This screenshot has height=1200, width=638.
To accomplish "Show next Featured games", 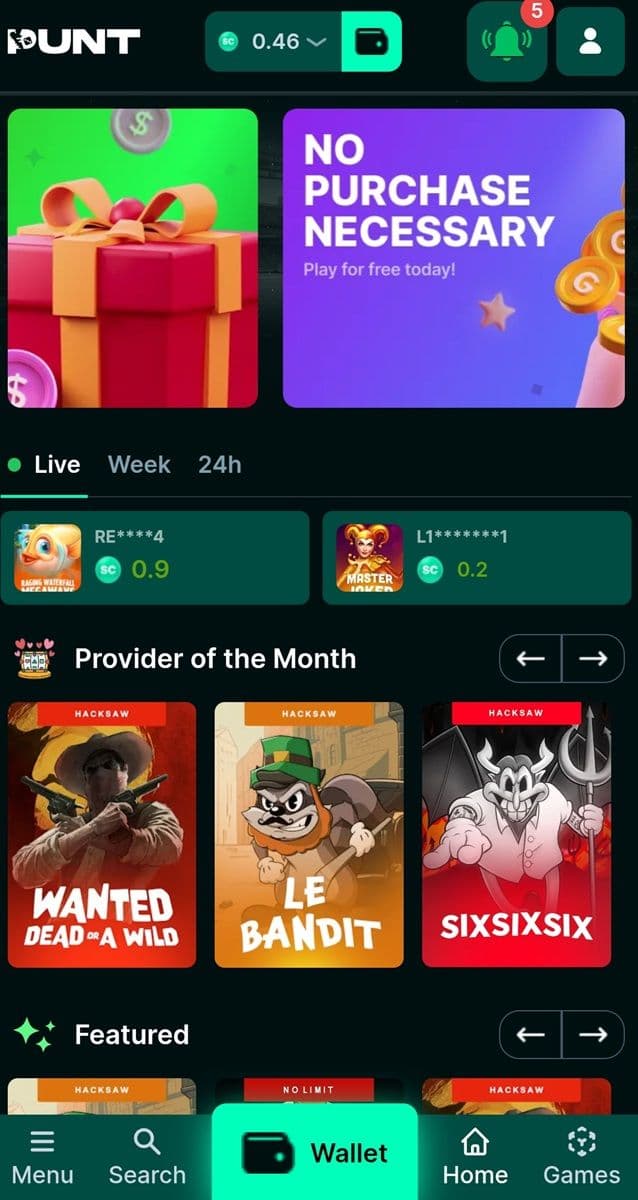I will (593, 1034).
